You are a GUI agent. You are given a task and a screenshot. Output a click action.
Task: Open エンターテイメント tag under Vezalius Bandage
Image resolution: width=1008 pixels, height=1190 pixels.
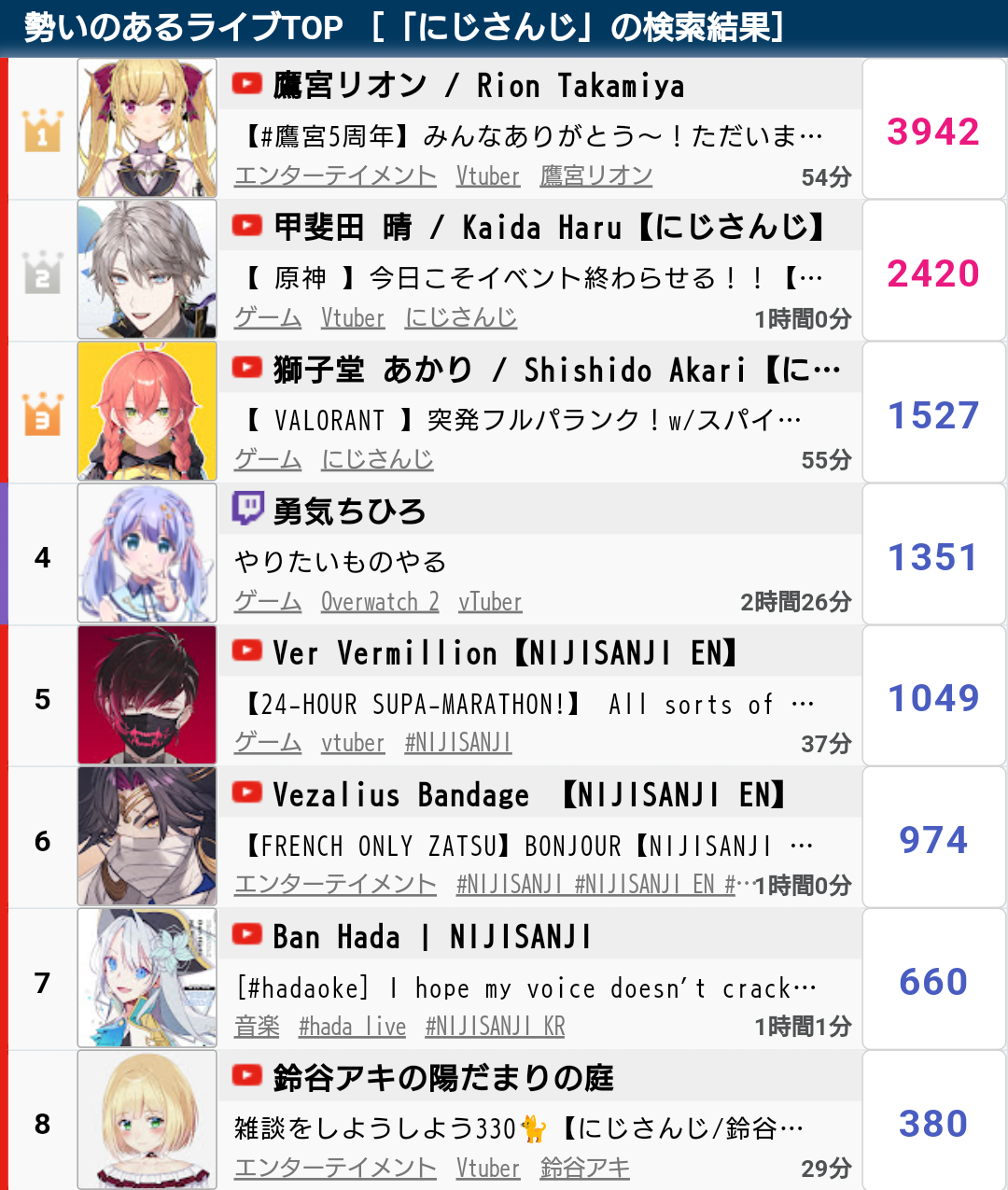point(335,884)
